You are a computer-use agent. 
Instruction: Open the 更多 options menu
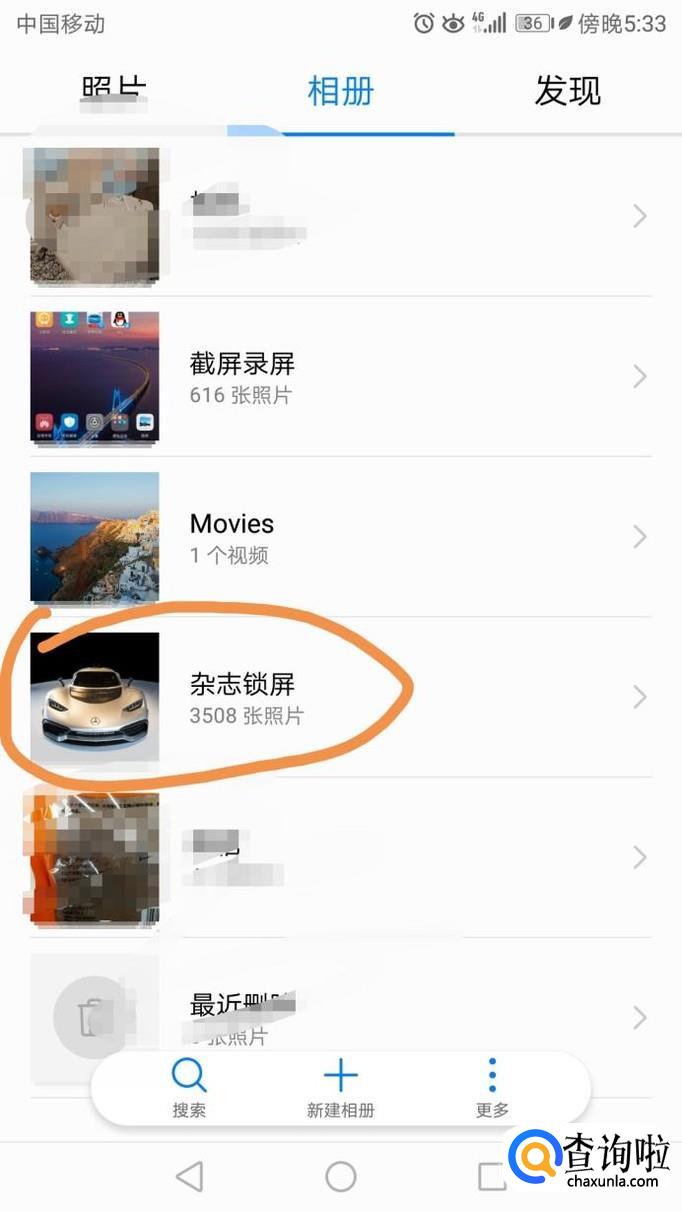pyautogui.click(x=492, y=1088)
